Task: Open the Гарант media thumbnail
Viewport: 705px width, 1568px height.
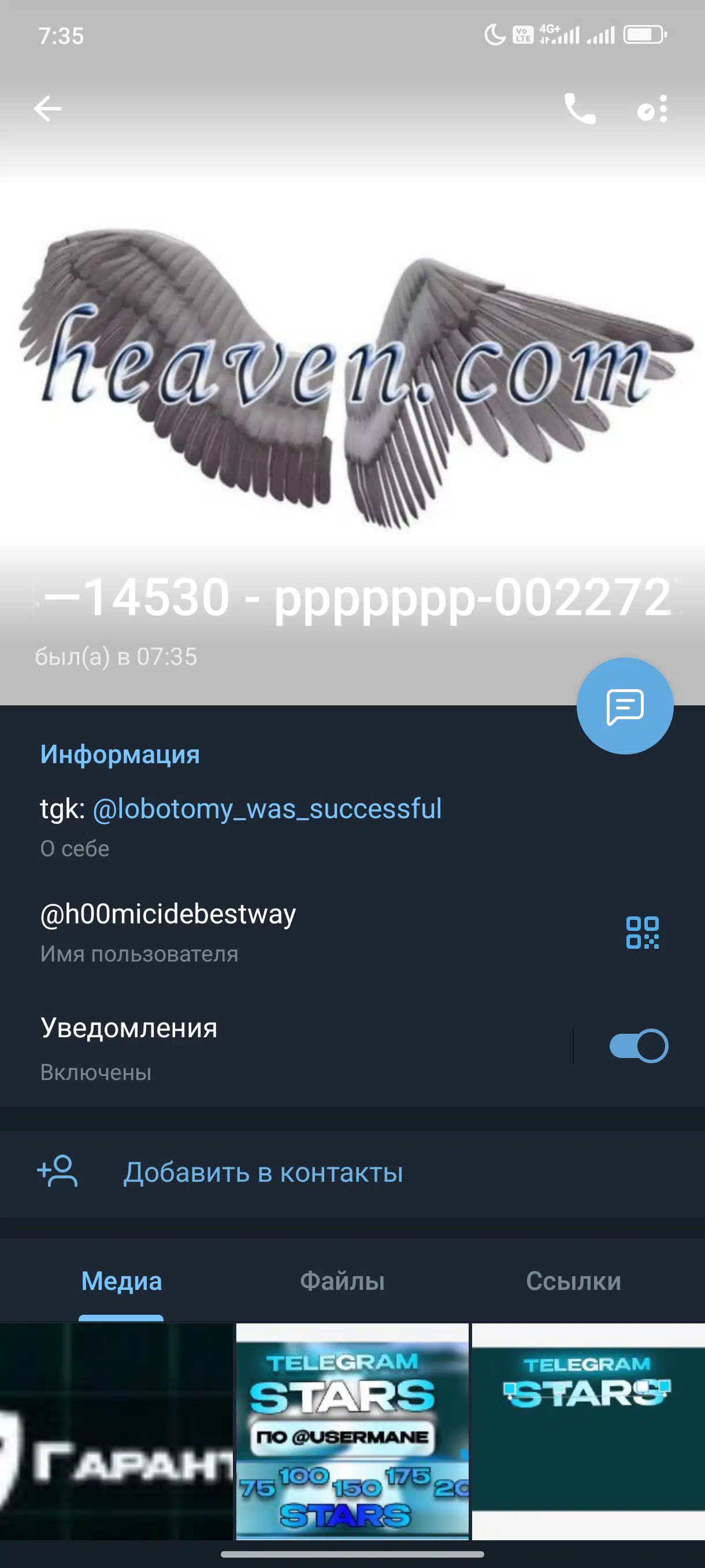Action: point(116,1432)
